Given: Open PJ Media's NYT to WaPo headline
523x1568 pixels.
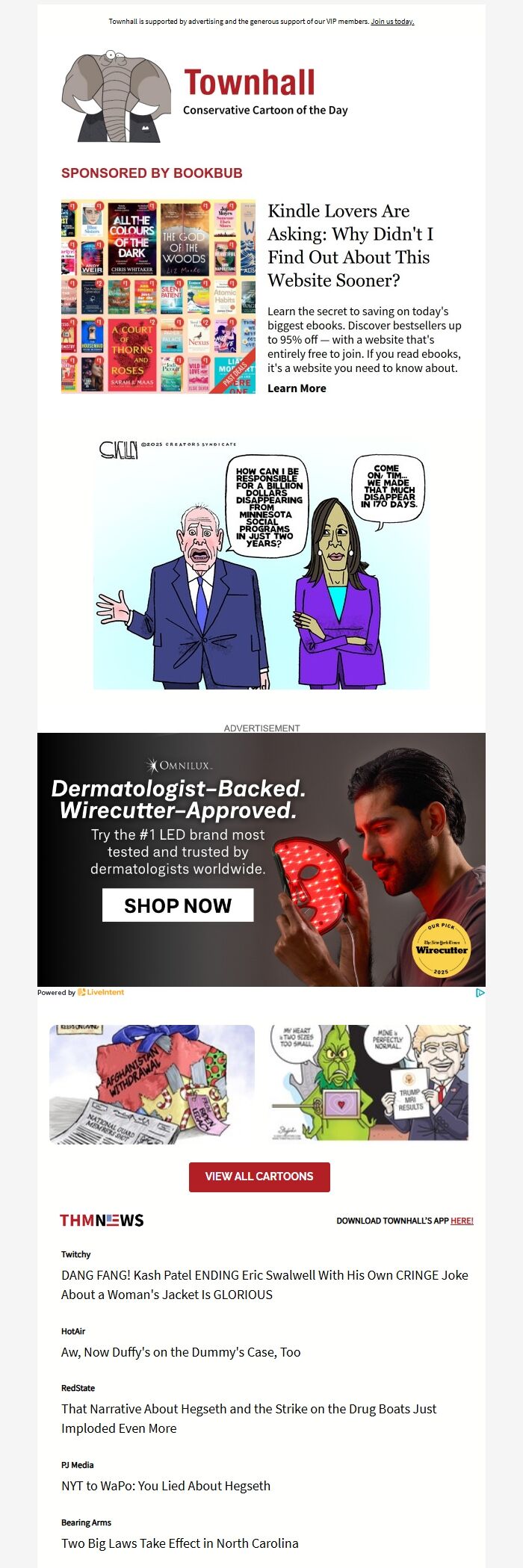Looking at the screenshot, I should pyautogui.click(x=166, y=1486).
